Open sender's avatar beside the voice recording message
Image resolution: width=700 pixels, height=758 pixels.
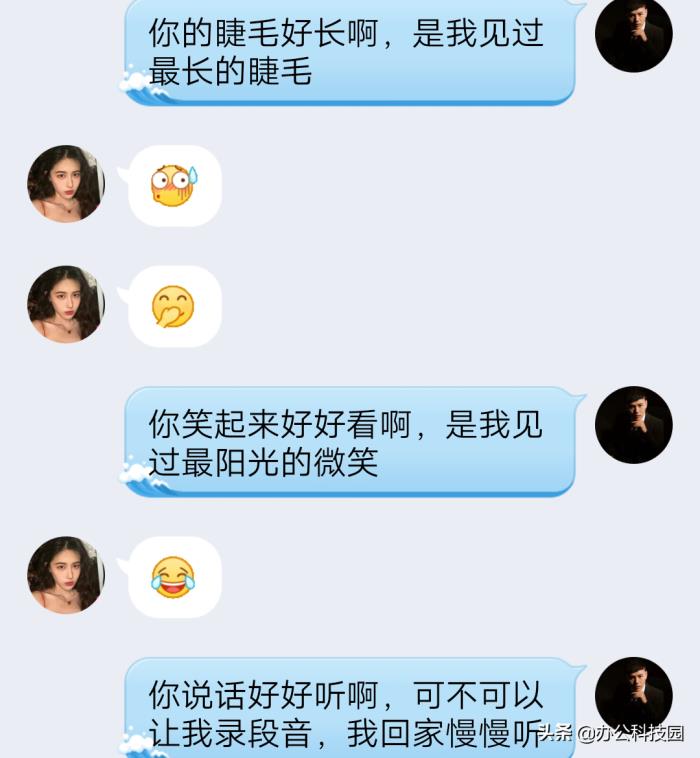coord(633,695)
